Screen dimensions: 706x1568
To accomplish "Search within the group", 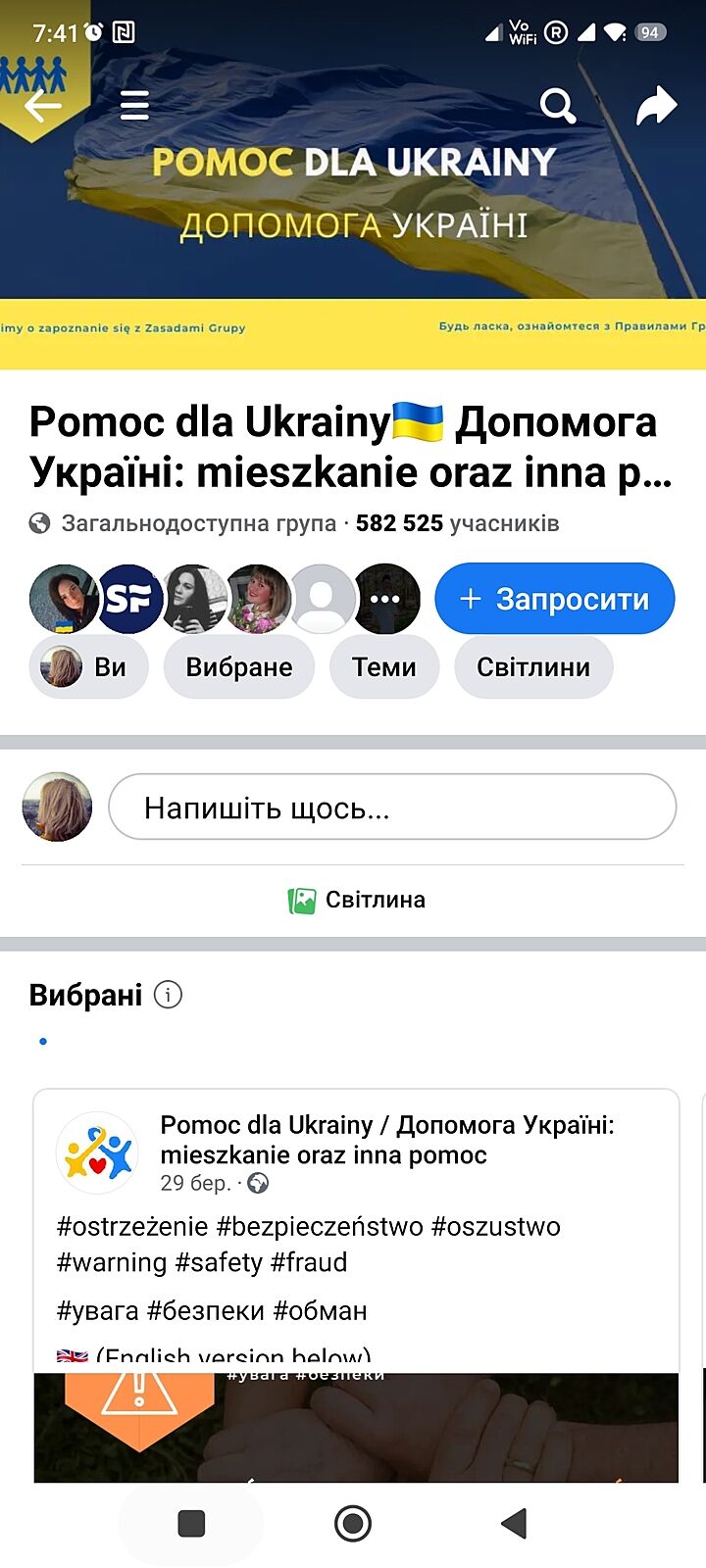I will 558,106.
